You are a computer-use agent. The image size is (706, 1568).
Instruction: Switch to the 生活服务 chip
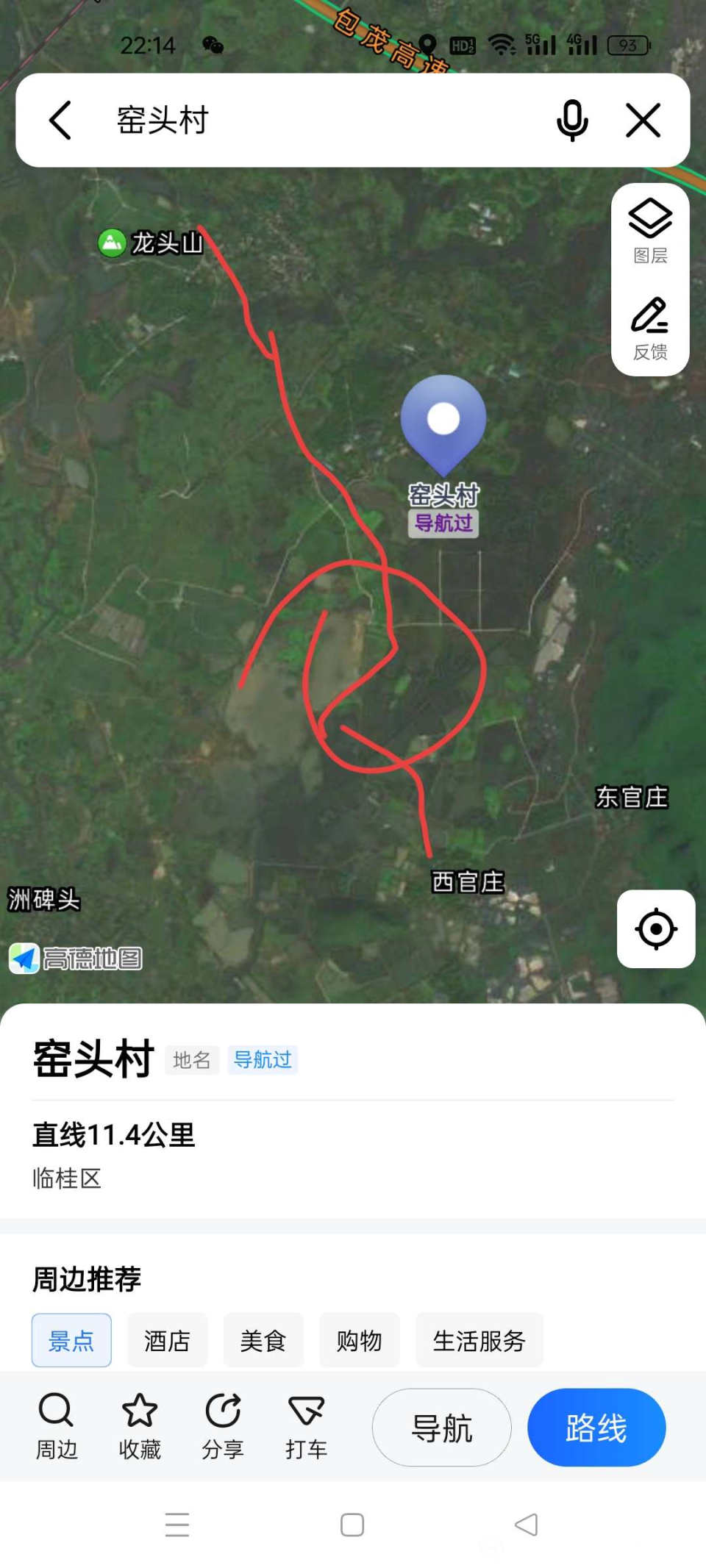[479, 1340]
